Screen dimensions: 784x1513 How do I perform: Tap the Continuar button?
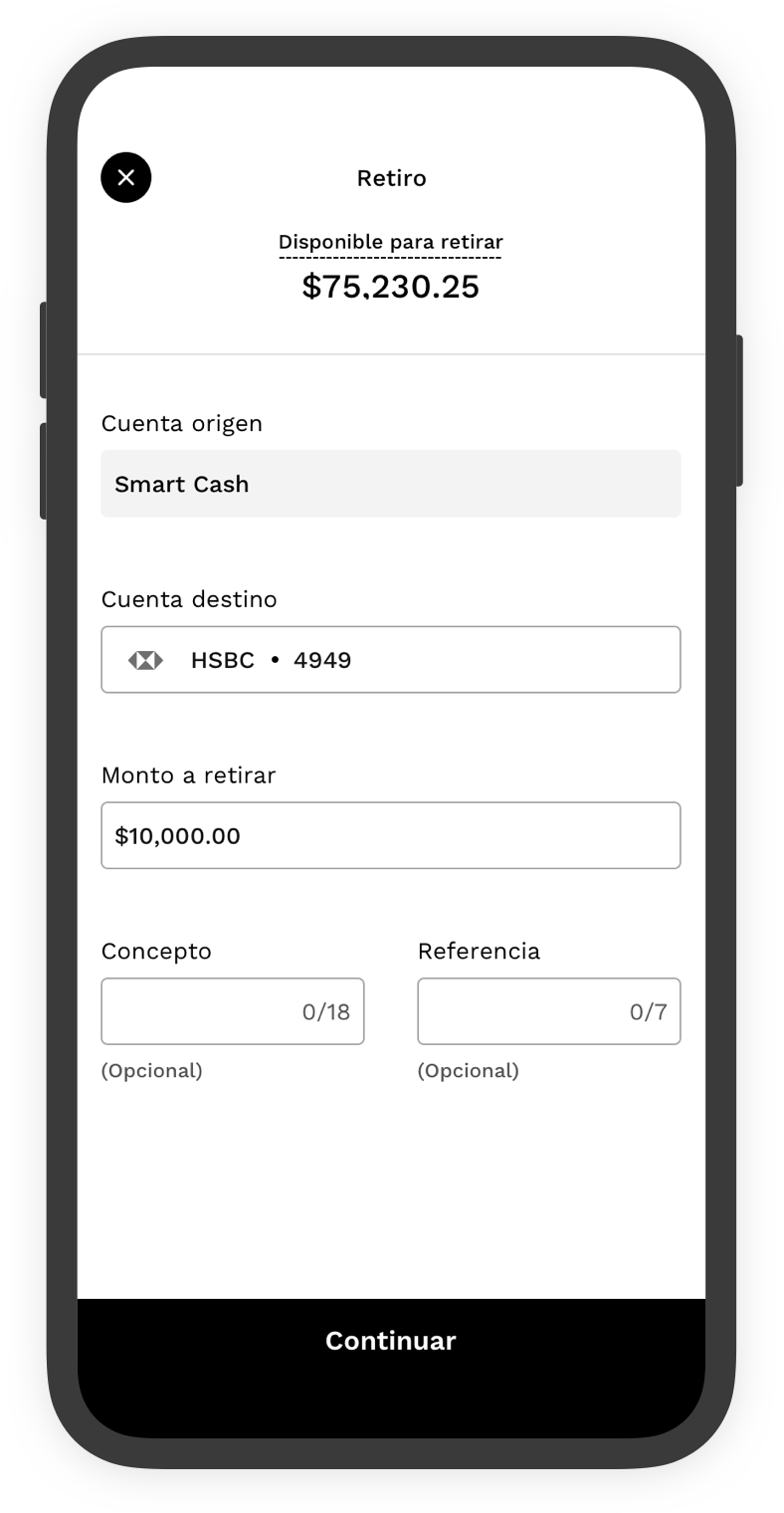[390, 1341]
